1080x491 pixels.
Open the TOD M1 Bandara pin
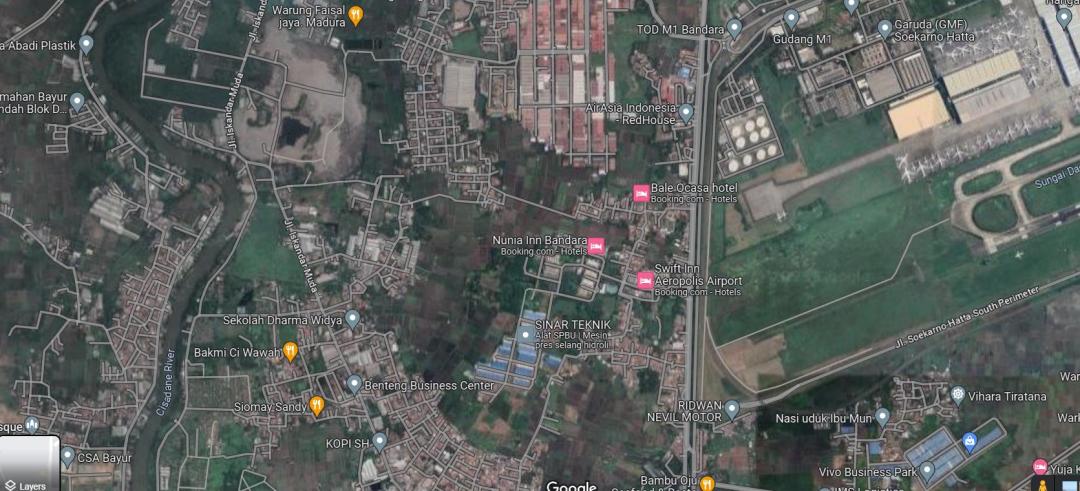coord(734,28)
